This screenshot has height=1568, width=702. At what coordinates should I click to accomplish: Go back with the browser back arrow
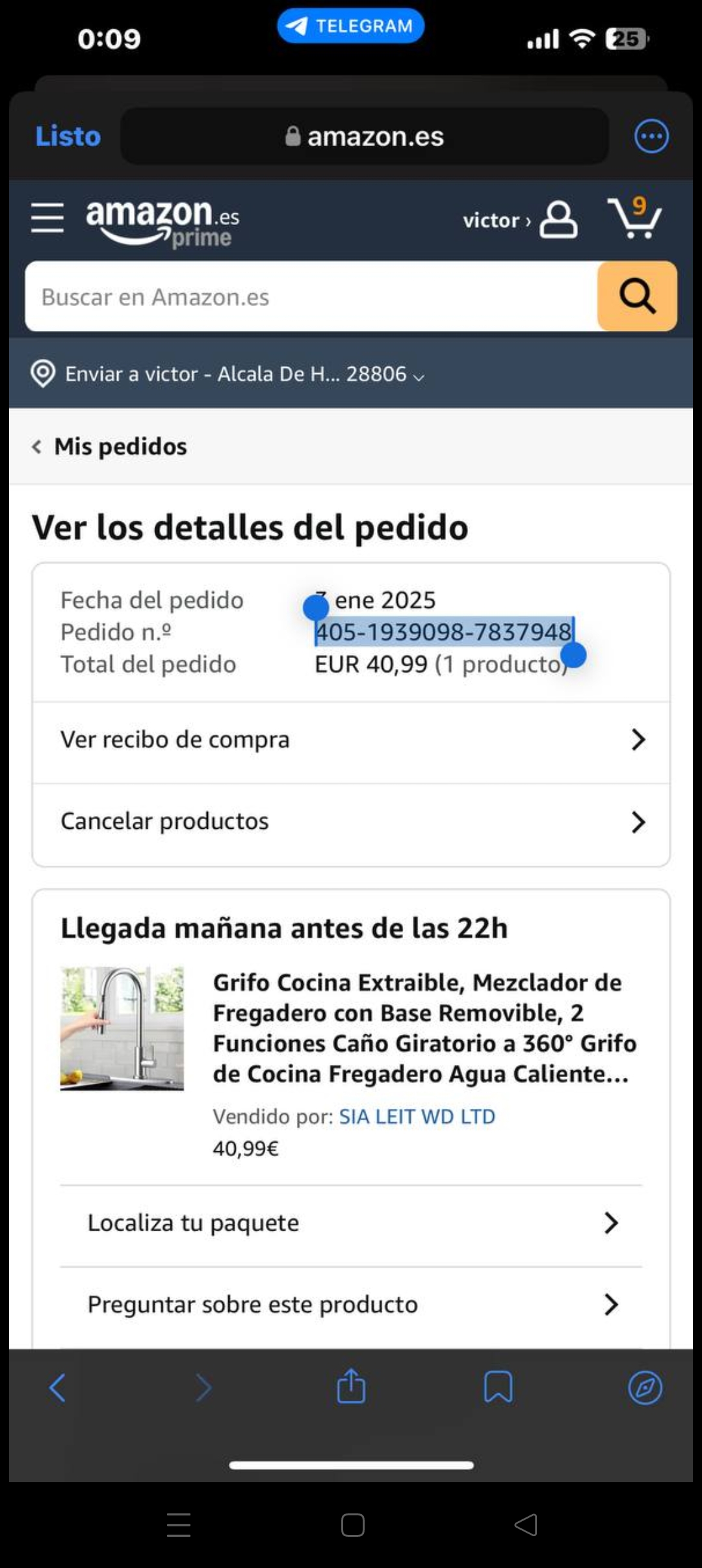click(57, 1387)
